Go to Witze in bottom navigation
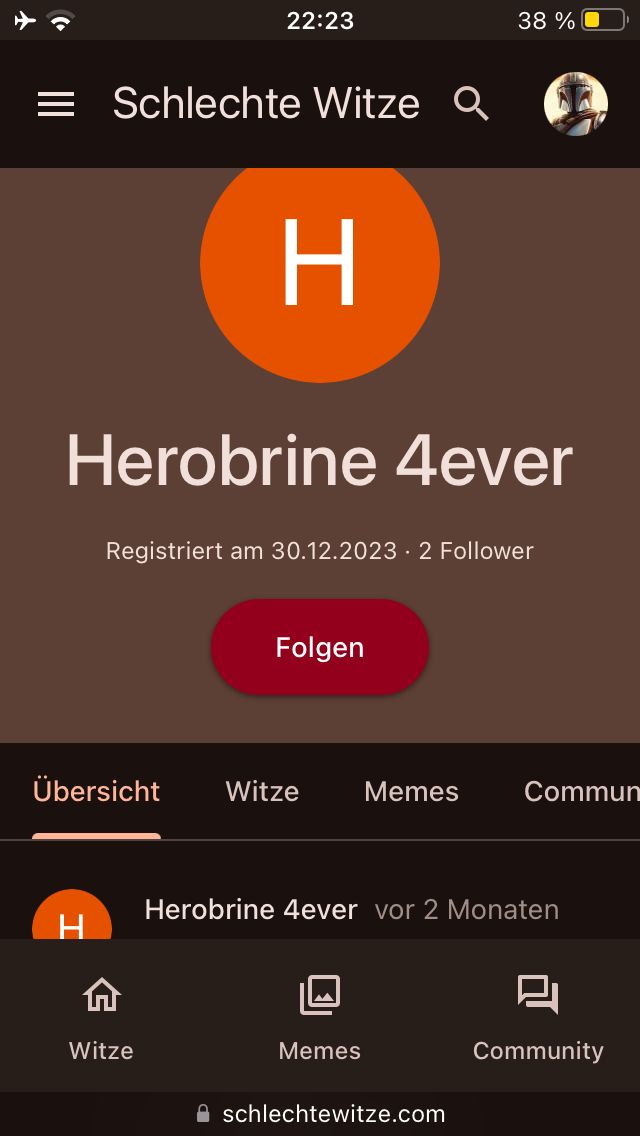Screen dimensions: 640x1136 coord(101,1016)
